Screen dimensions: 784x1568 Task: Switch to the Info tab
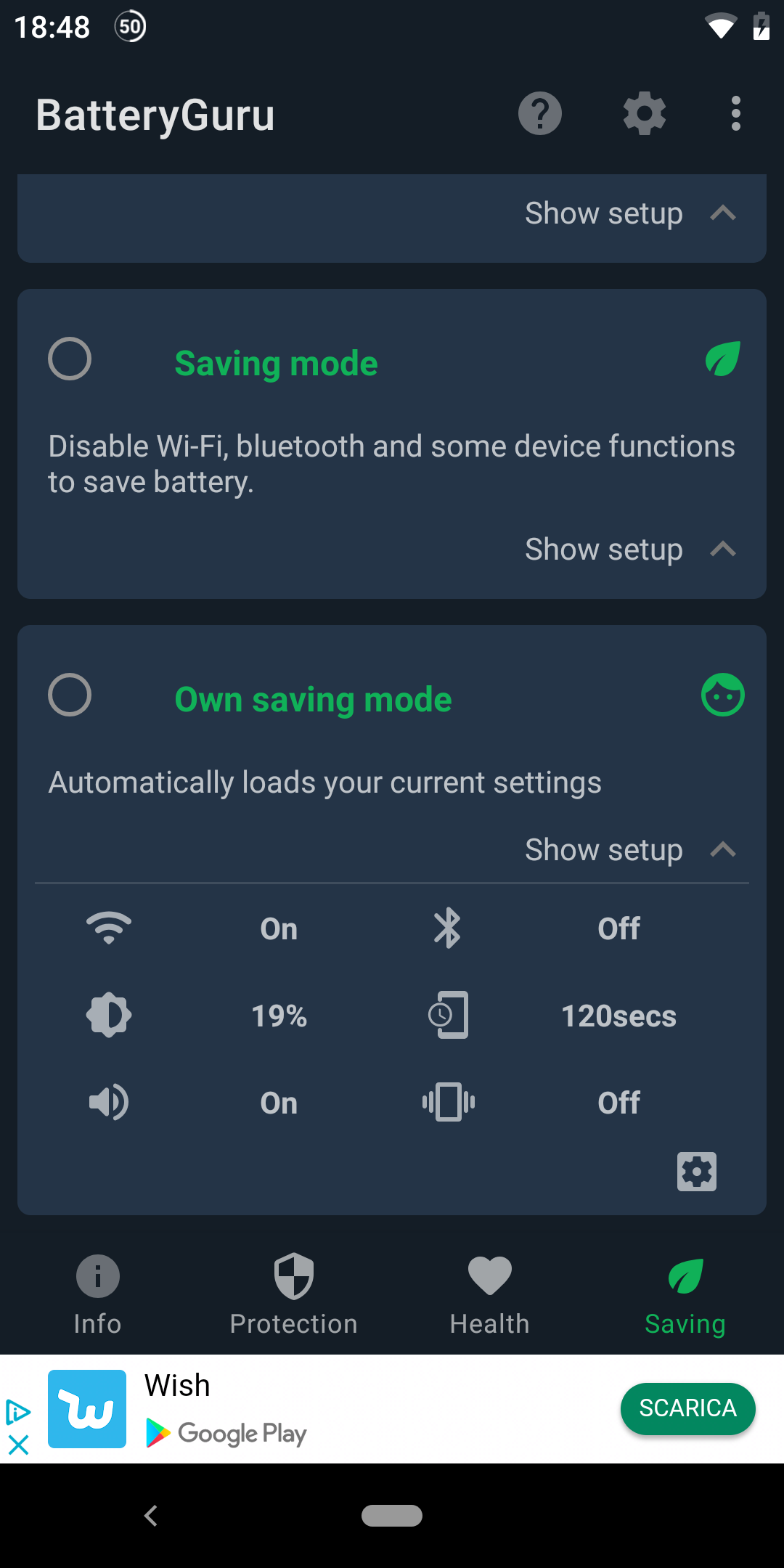point(98,1295)
